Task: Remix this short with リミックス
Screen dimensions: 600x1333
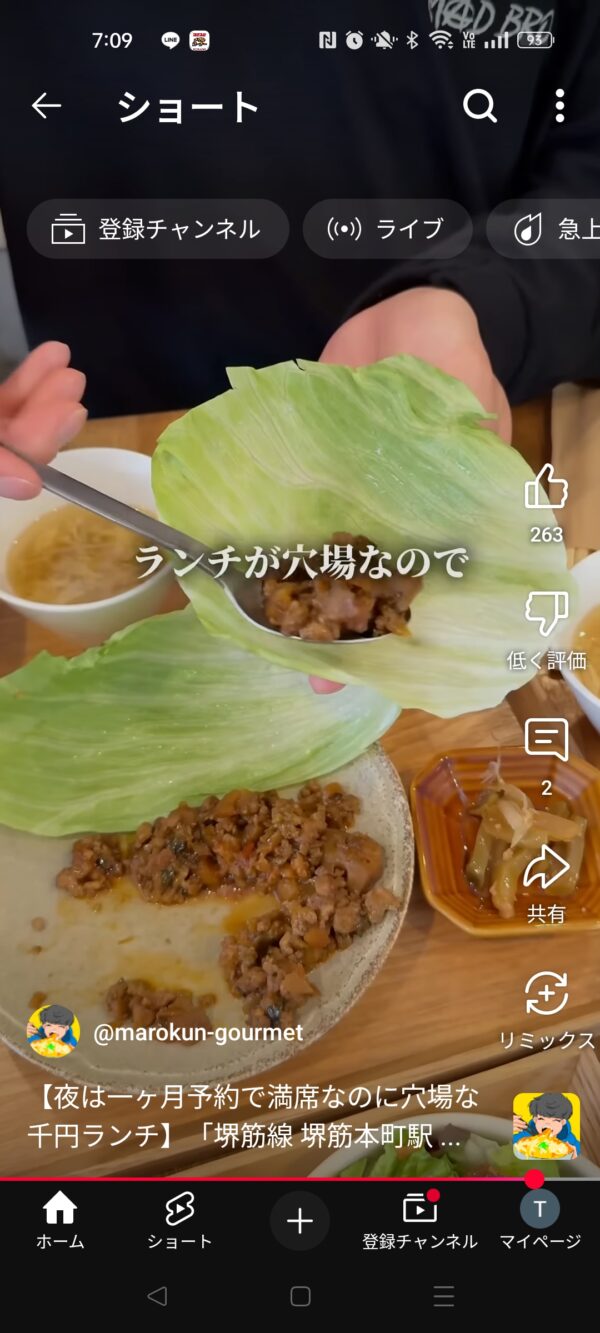Action: click(546, 1010)
